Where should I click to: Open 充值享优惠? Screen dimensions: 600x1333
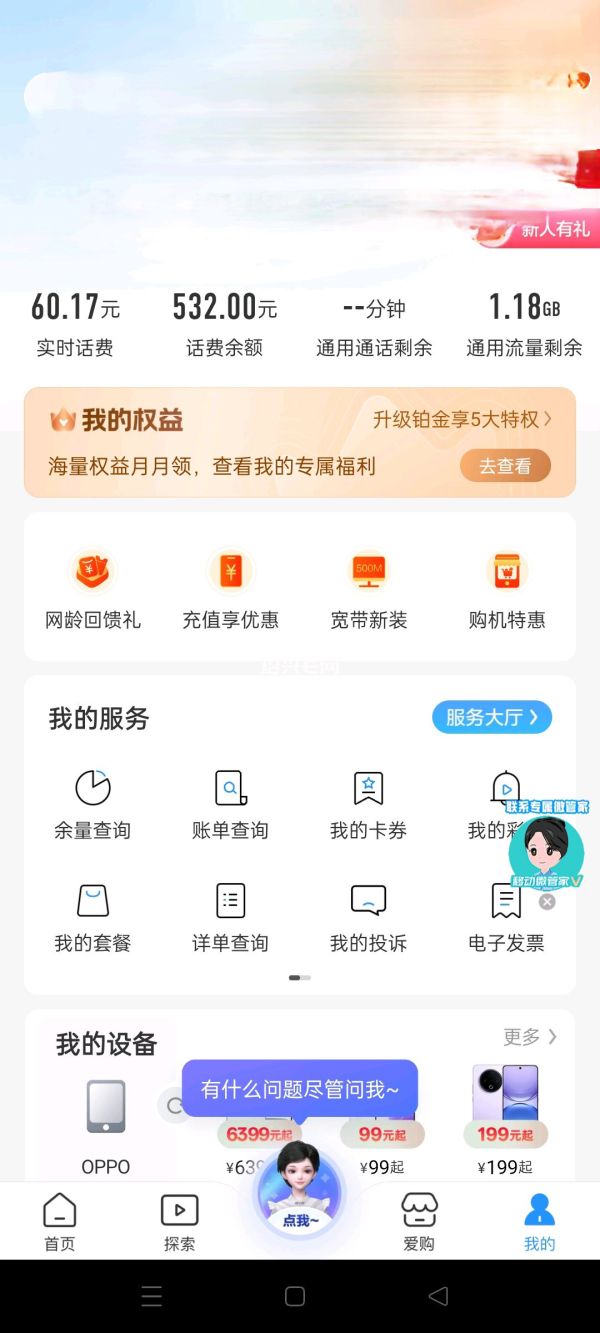pos(230,590)
